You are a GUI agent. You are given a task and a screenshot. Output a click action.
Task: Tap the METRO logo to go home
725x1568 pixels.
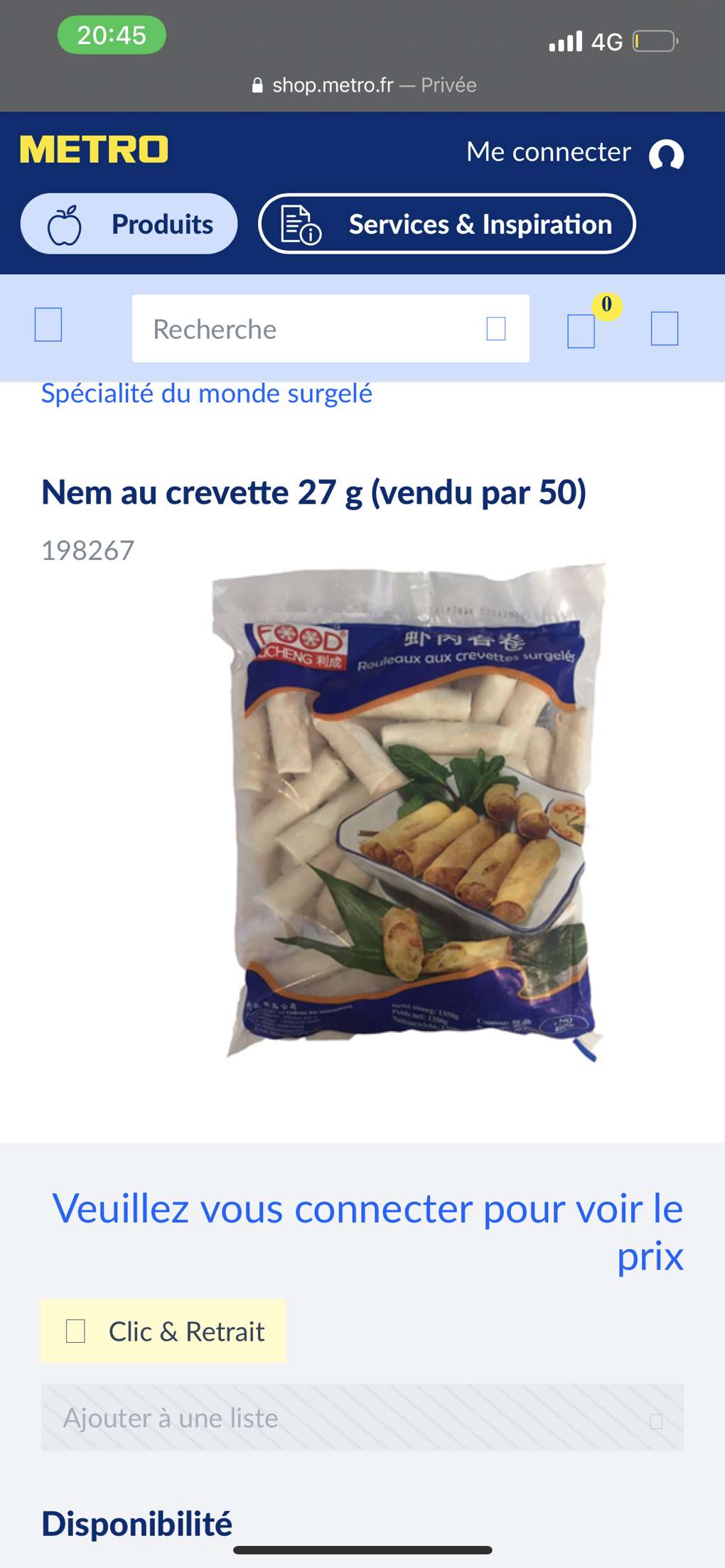94,150
